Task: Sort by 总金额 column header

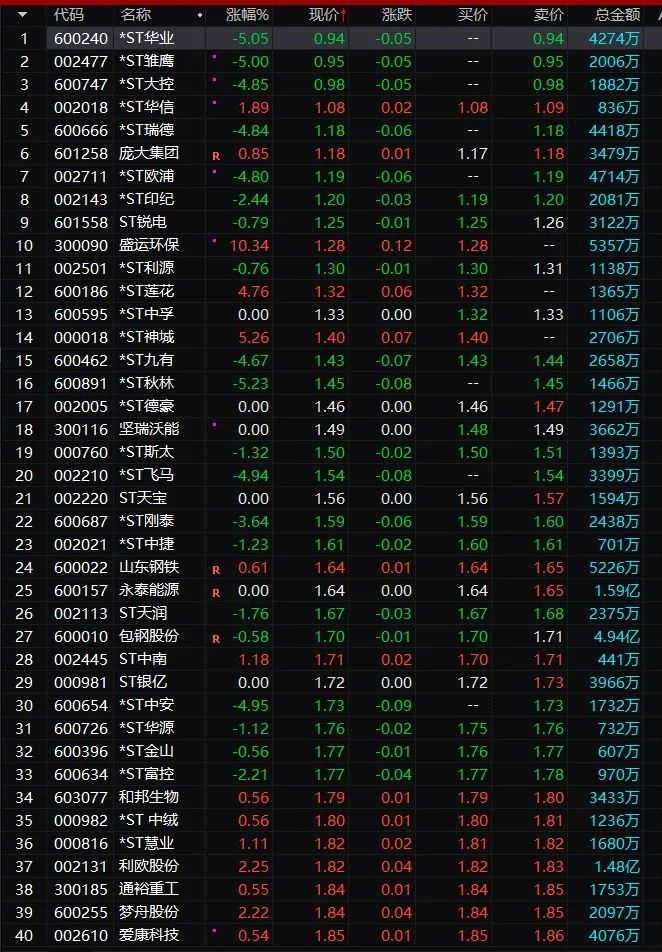Action: 617,14
